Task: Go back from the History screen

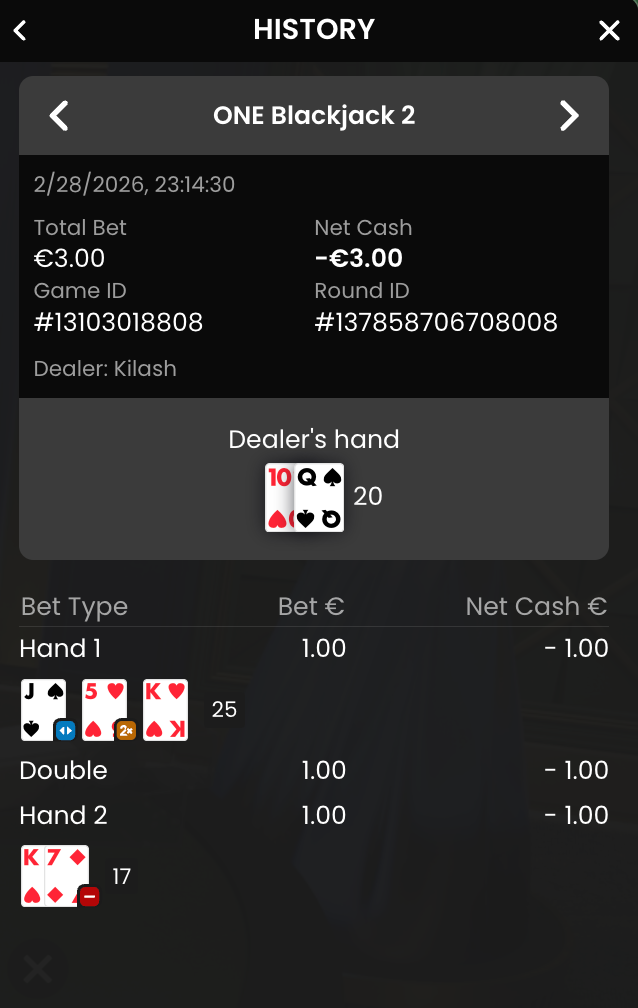Action: tap(20, 30)
